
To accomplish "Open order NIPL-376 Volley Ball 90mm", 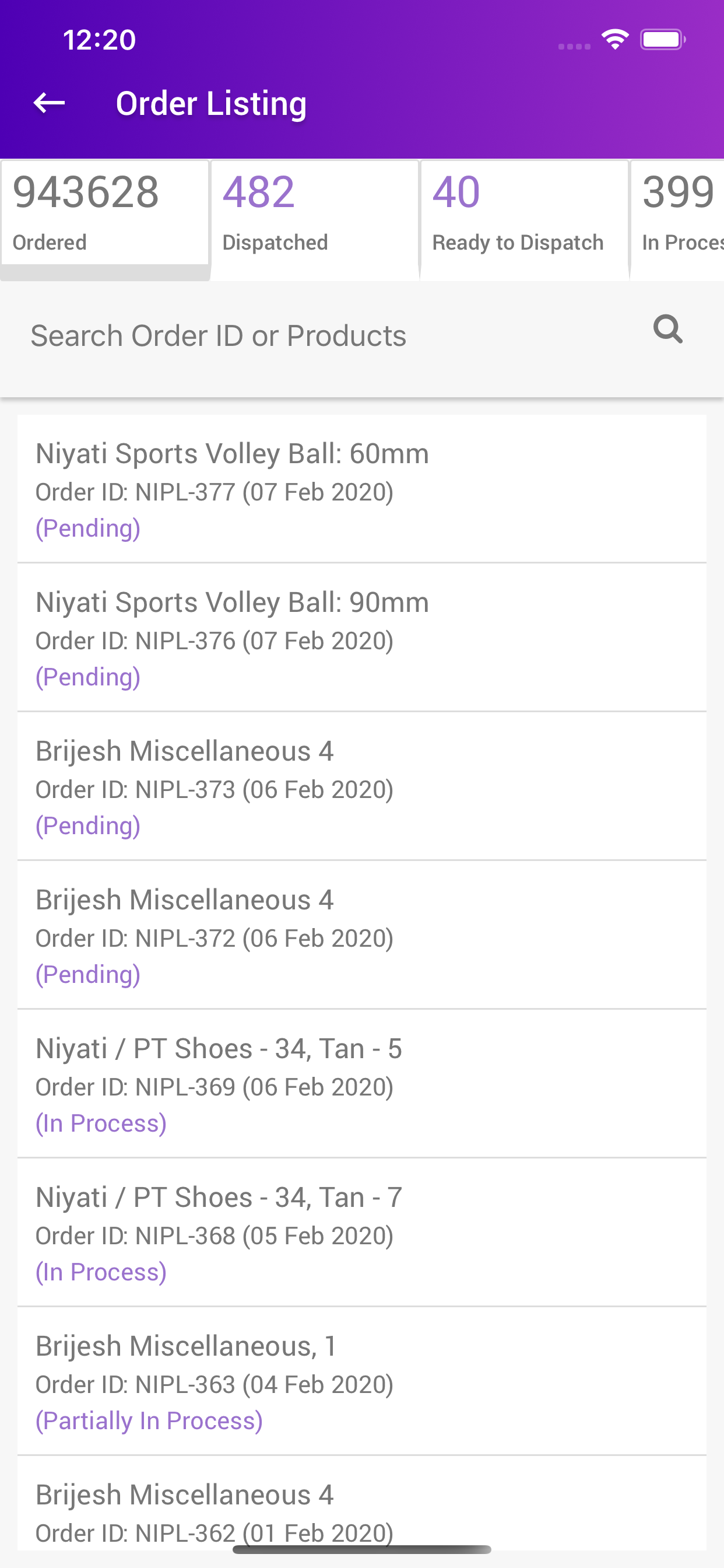I will pos(362,638).
